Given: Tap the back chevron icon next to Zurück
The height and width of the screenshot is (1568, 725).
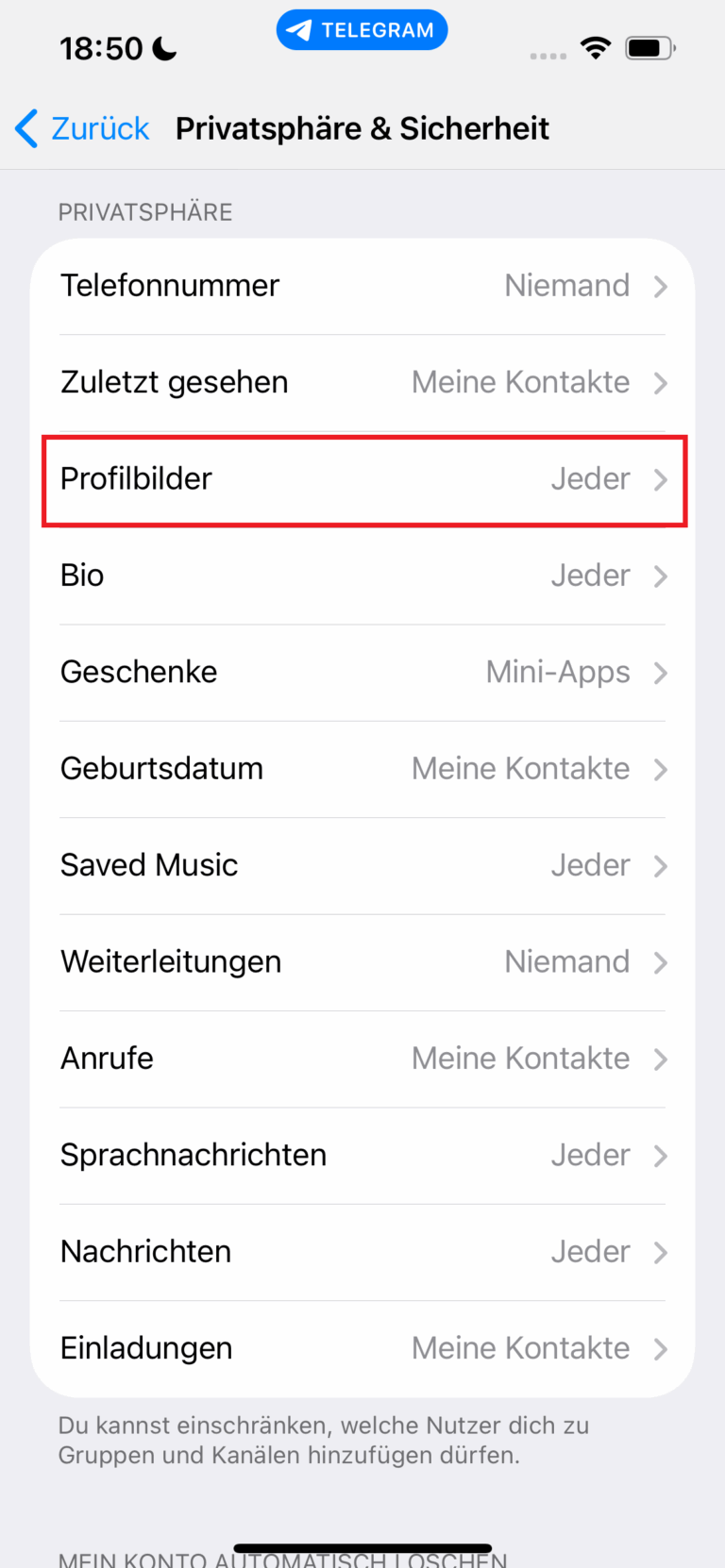Looking at the screenshot, I should (25, 128).
